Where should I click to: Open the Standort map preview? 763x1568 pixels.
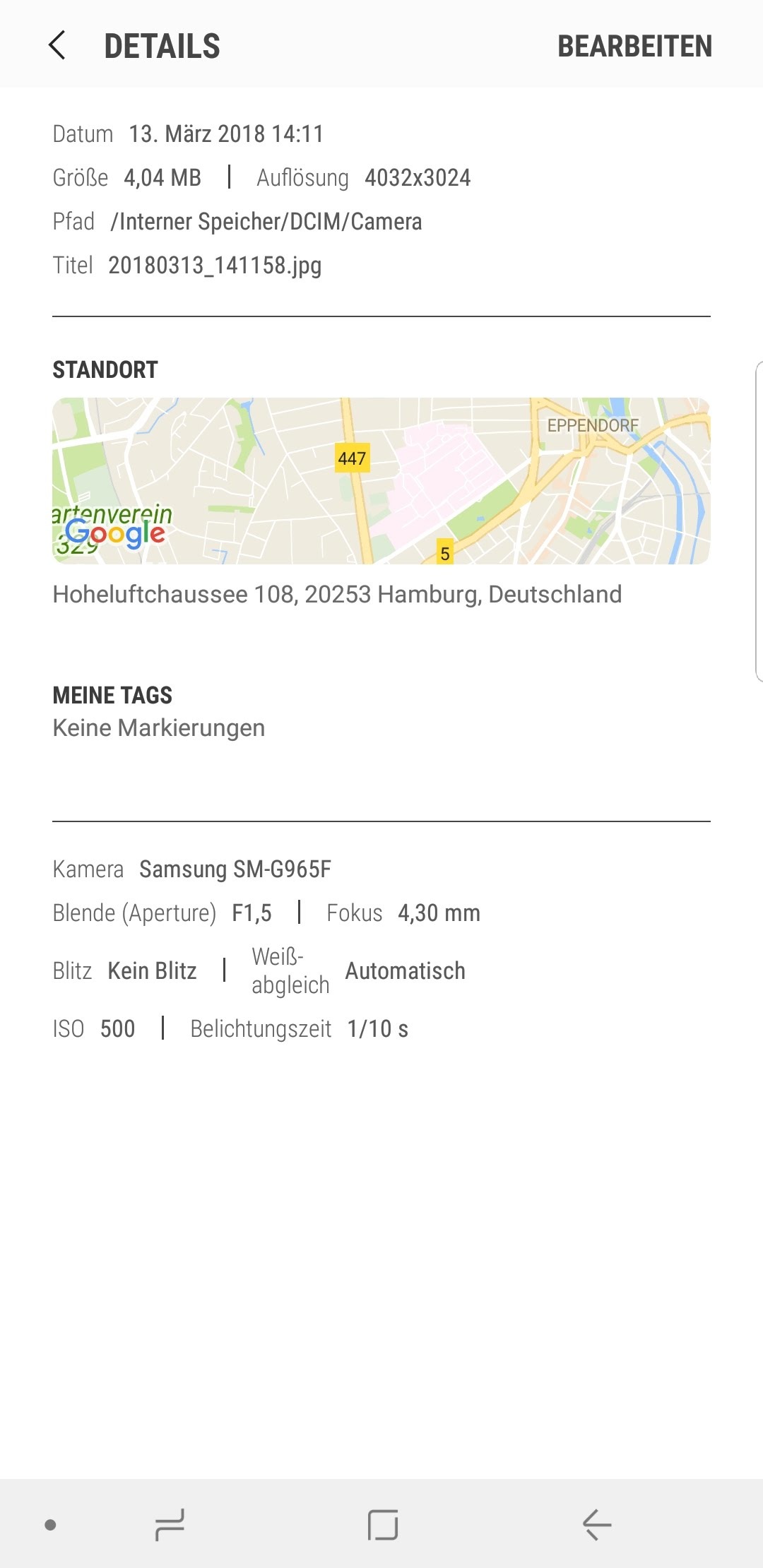pos(381,480)
